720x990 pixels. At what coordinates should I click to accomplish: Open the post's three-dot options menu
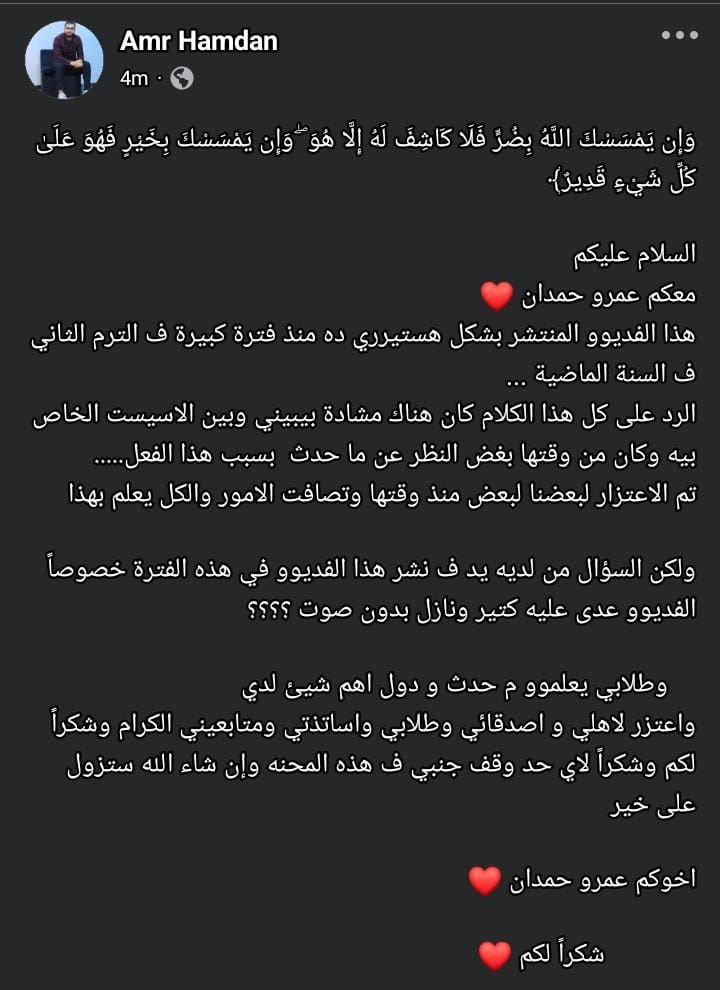tap(680, 35)
